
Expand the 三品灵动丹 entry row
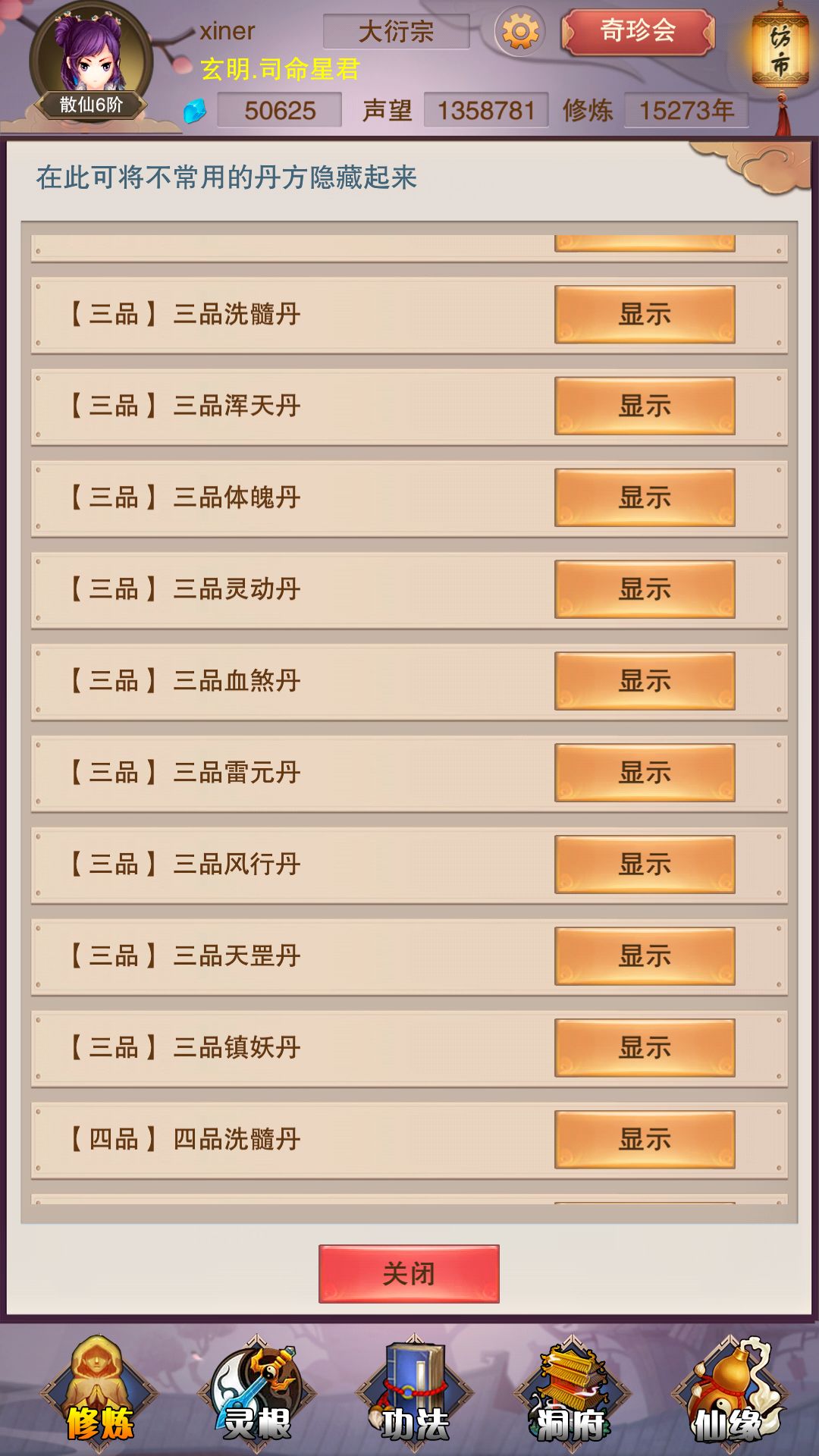click(303, 590)
